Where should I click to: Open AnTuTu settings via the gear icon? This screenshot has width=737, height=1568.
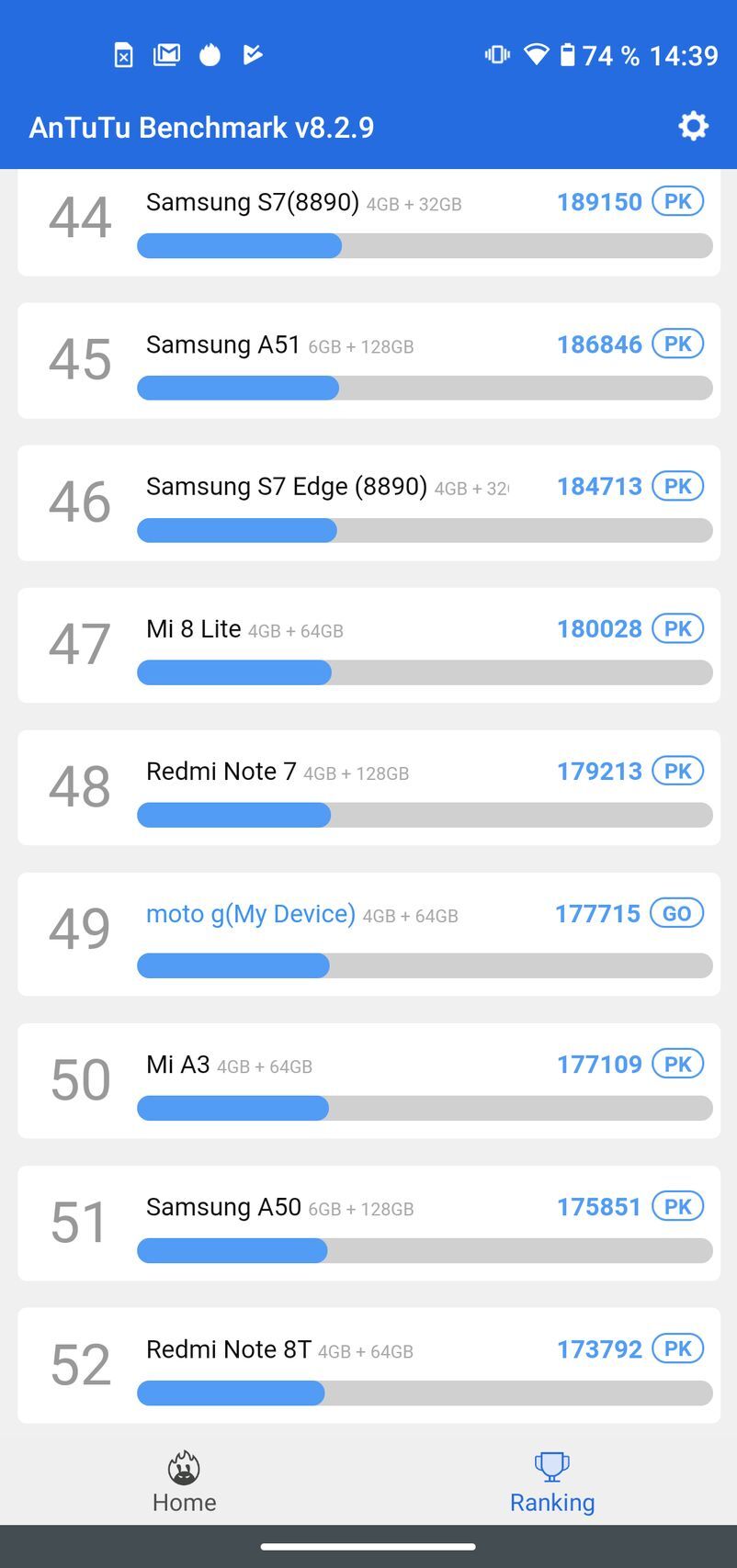click(x=693, y=127)
